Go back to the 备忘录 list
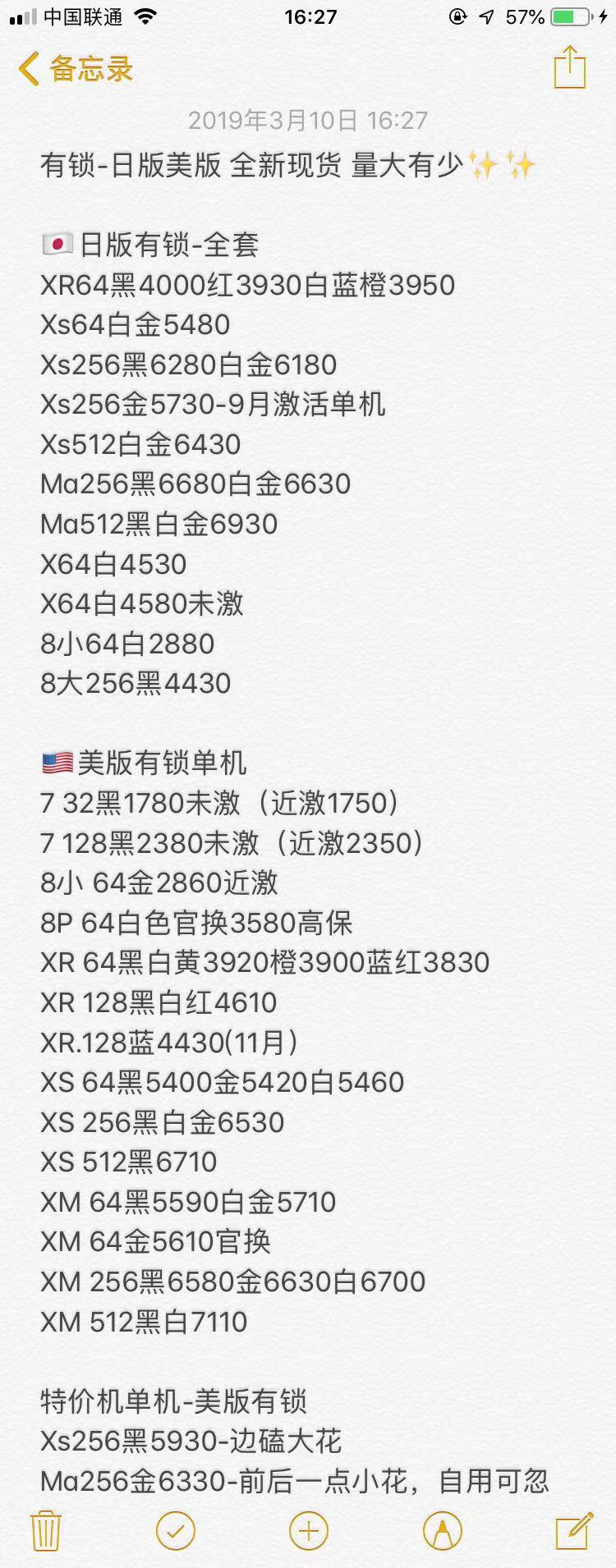Image resolution: width=616 pixels, height=1568 pixels. 76,69
